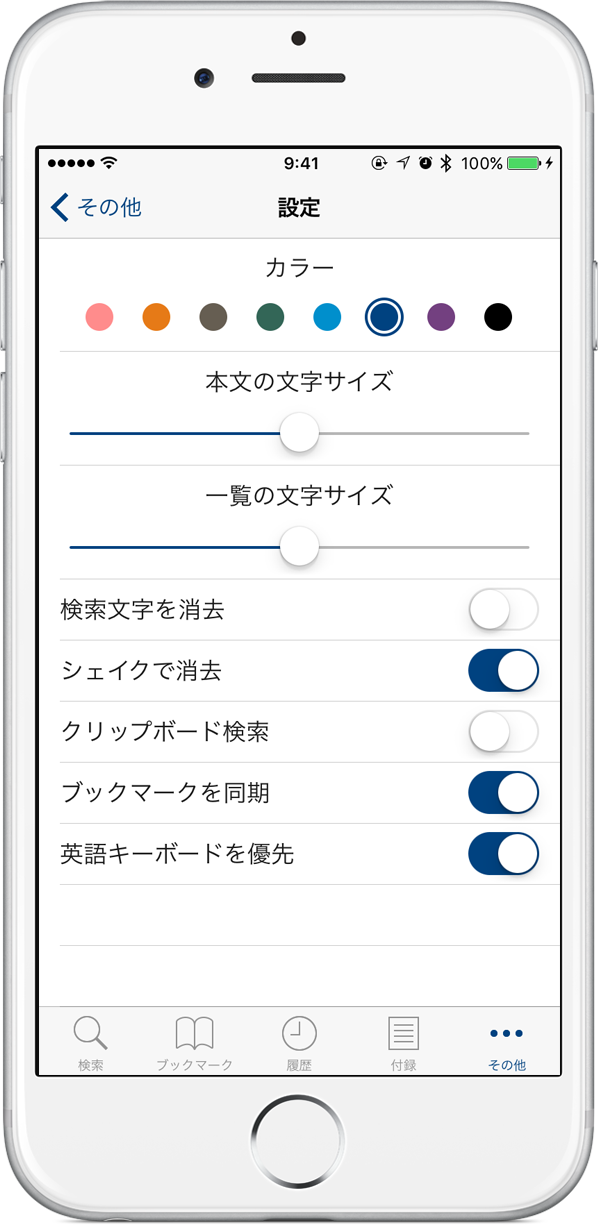Select the orange color swatch
The image size is (600, 1228).
[x=156, y=318]
